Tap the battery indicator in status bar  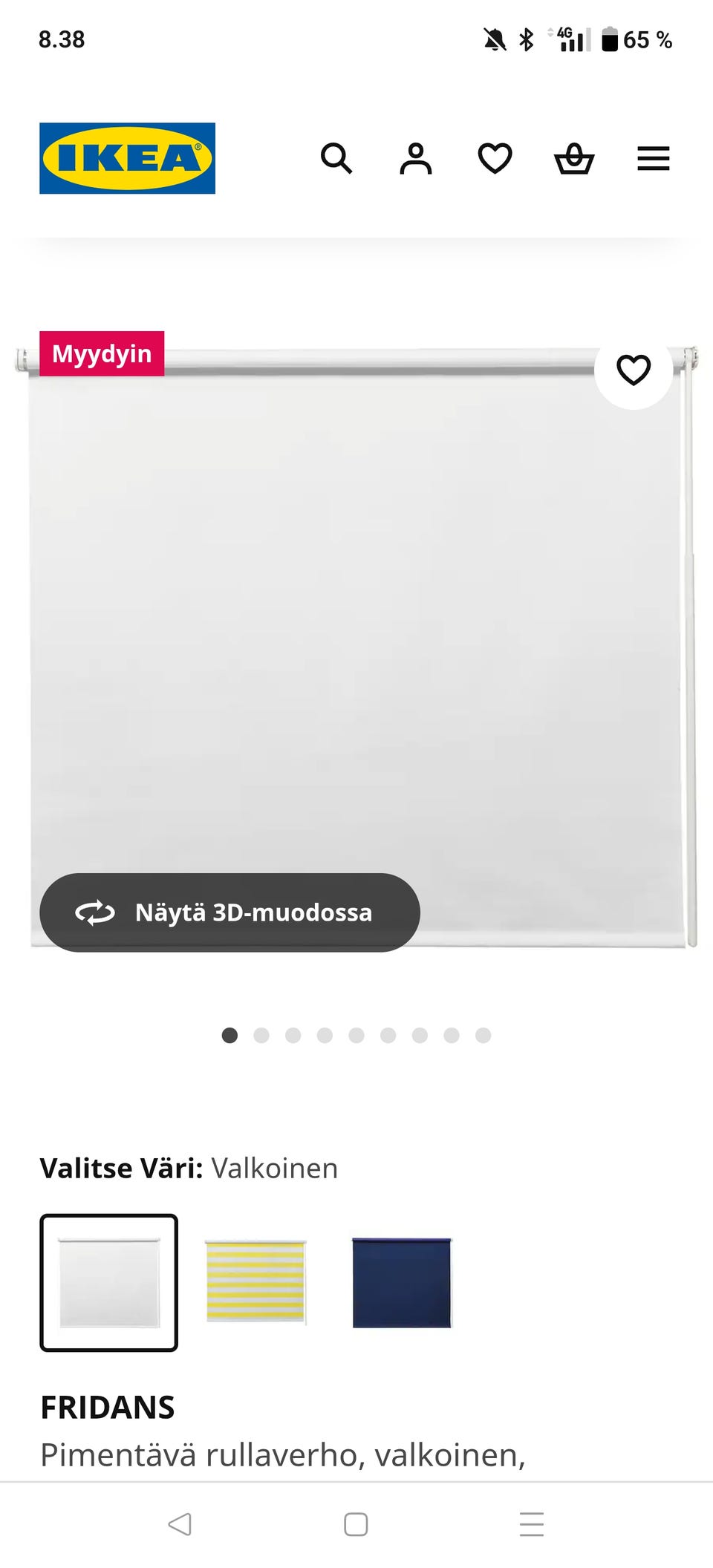(611, 39)
